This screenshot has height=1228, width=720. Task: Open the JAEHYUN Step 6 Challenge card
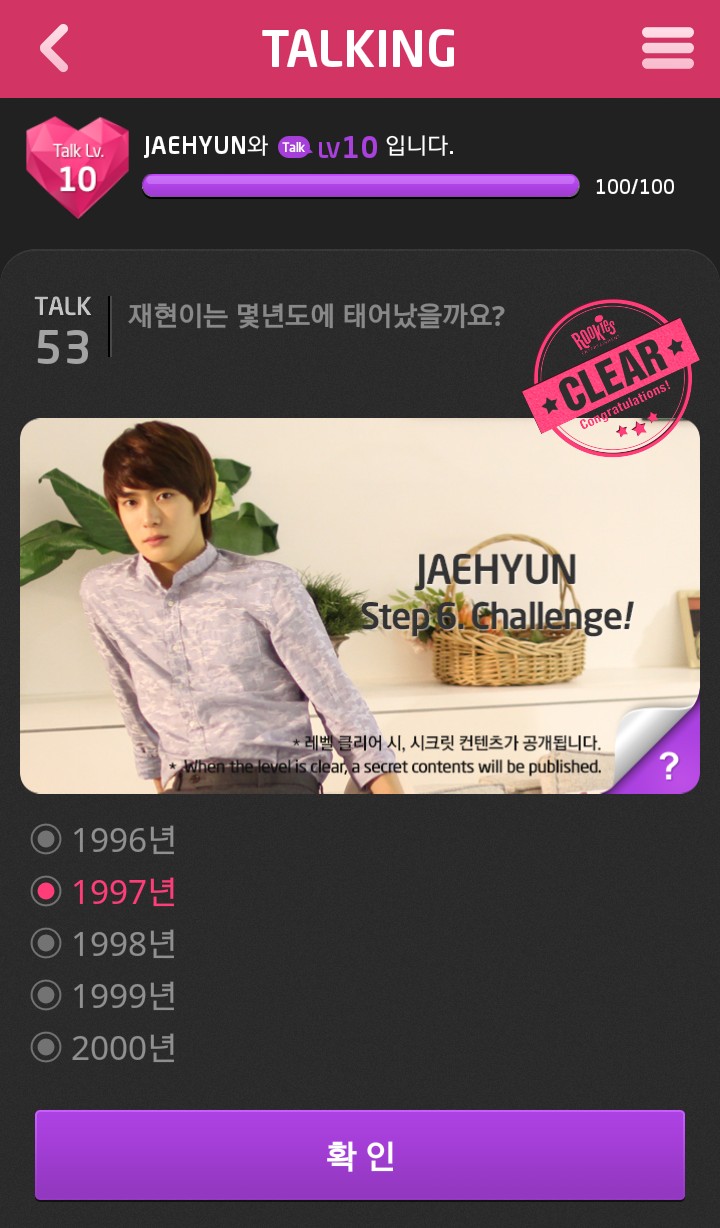coord(360,605)
